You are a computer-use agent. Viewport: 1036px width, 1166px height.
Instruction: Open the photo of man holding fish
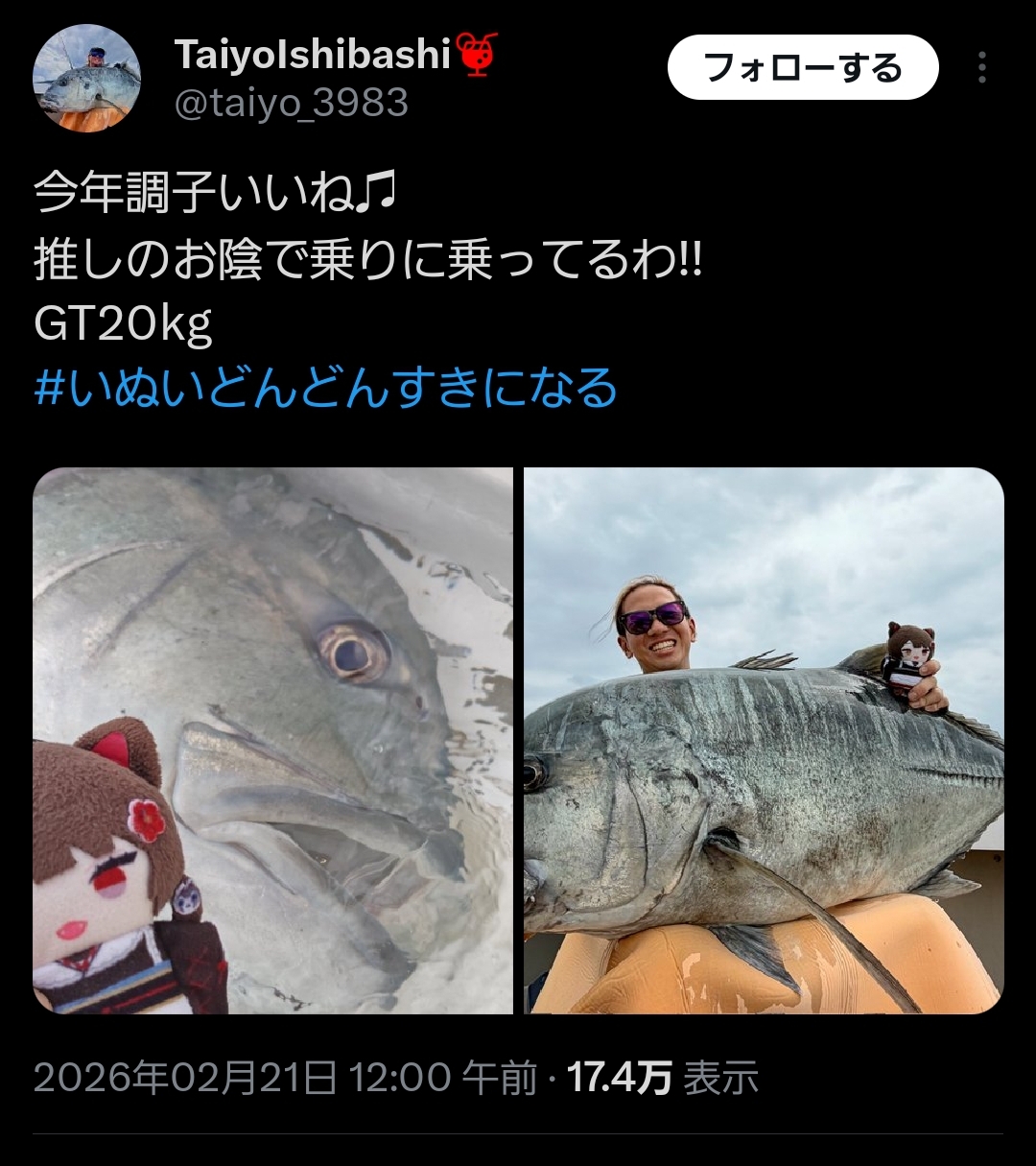point(764,740)
